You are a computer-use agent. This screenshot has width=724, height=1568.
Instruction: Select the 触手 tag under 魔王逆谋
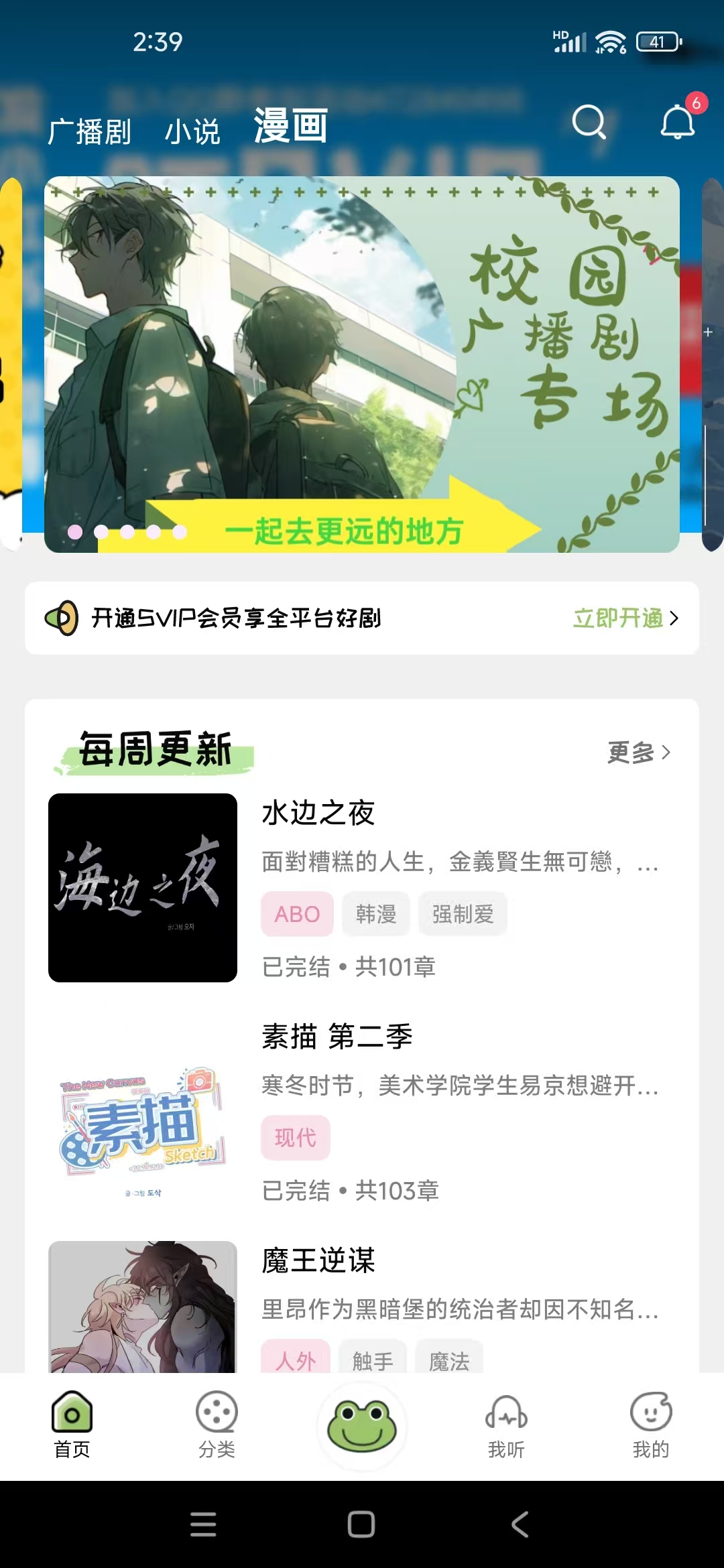point(373,1360)
